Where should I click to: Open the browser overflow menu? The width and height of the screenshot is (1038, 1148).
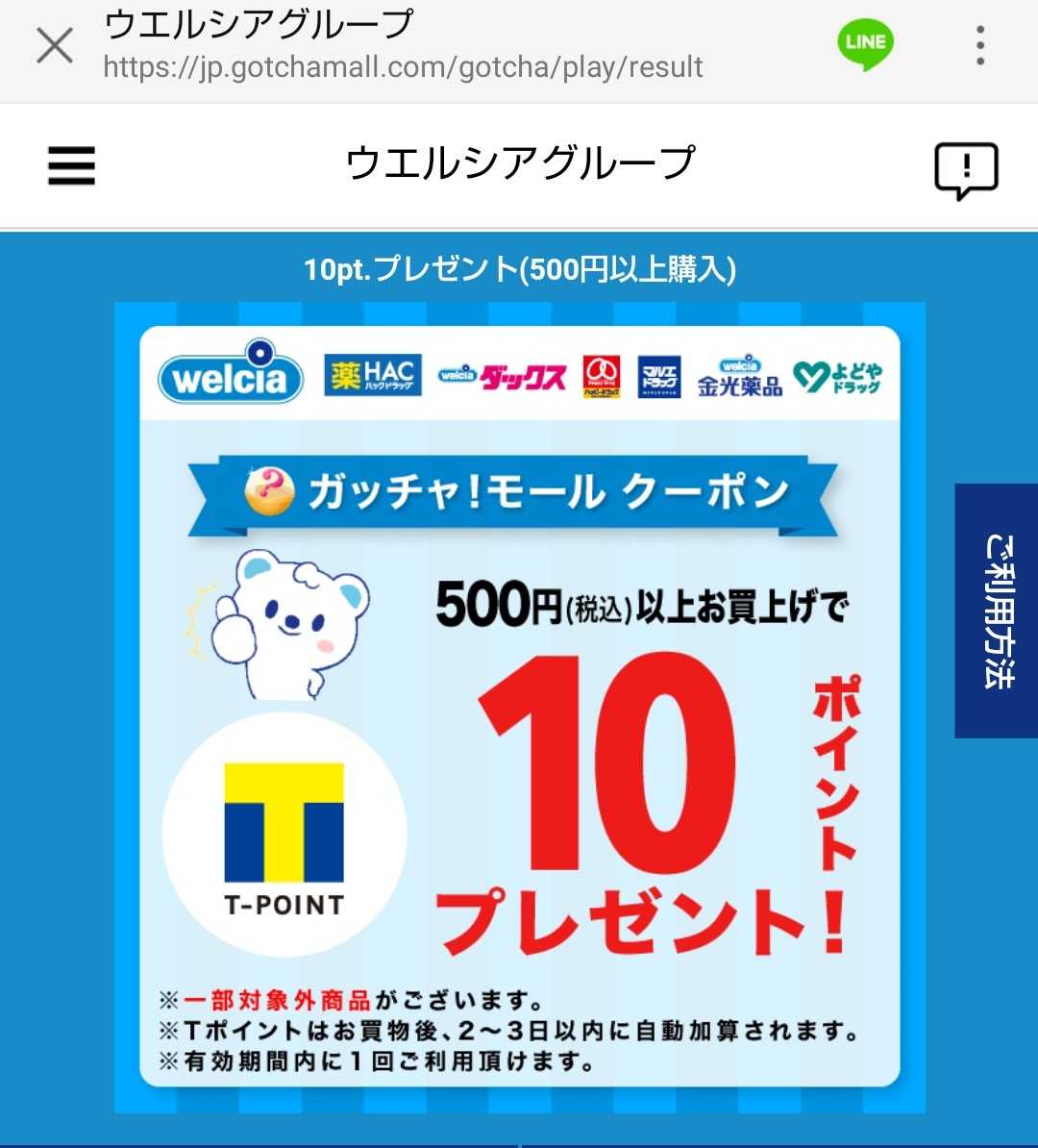pos(979,45)
